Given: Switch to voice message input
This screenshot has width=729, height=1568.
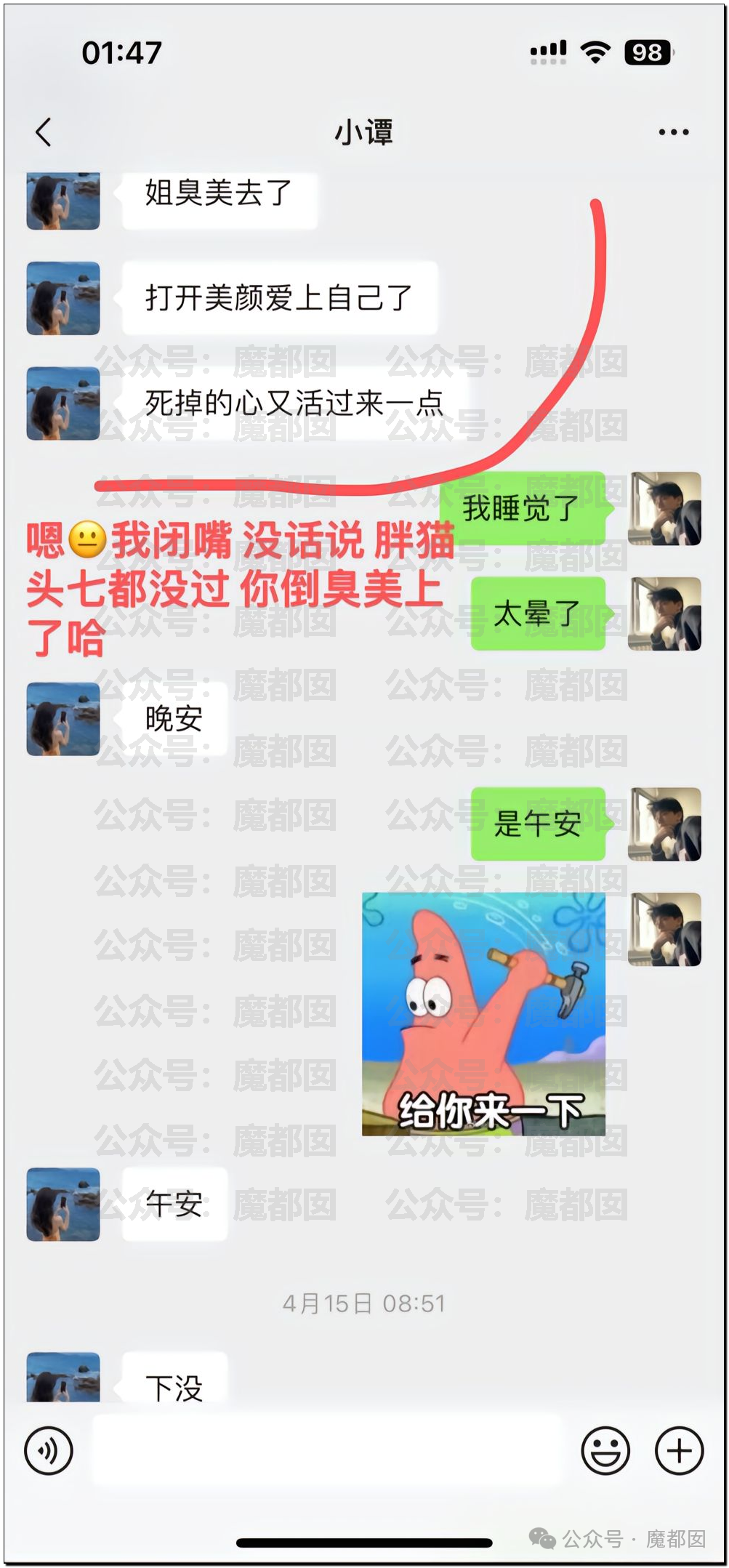Looking at the screenshot, I should click(x=49, y=1451).
